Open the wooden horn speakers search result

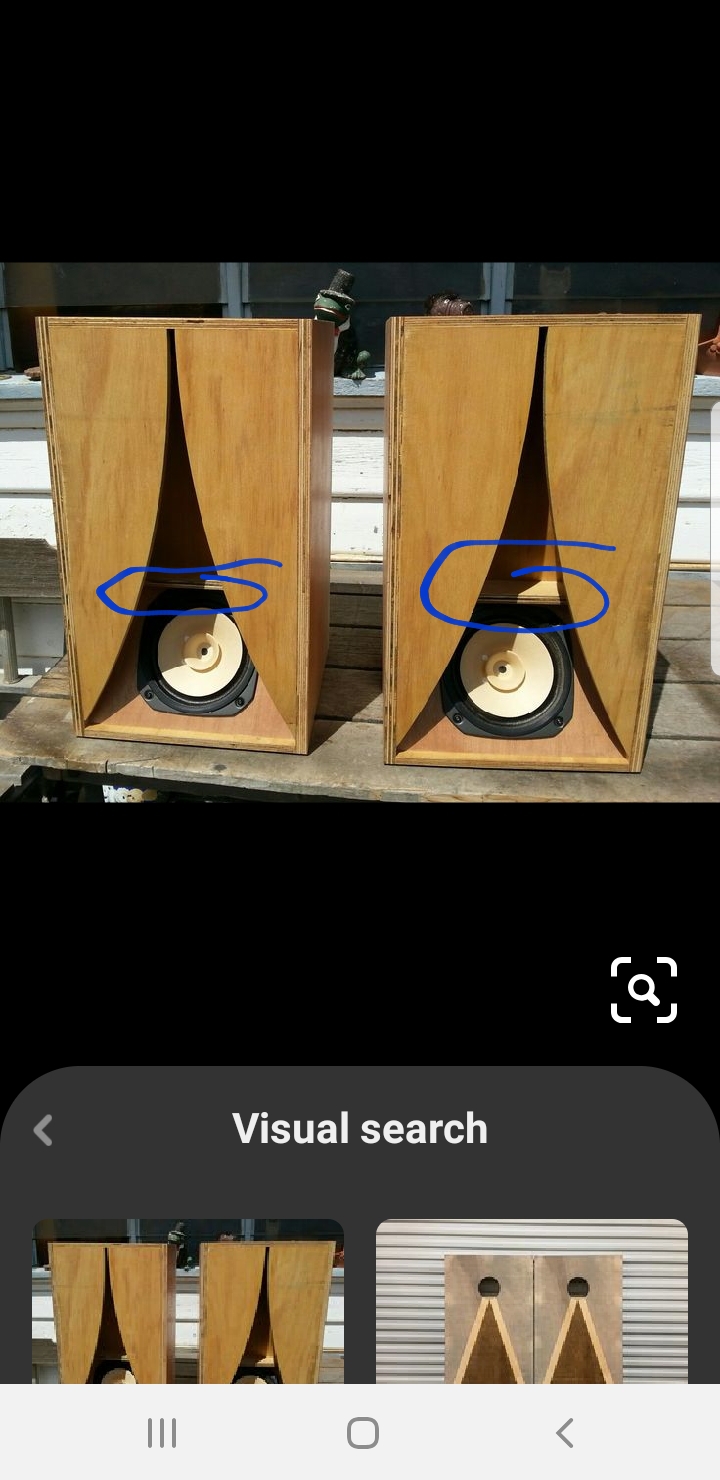188,1301
